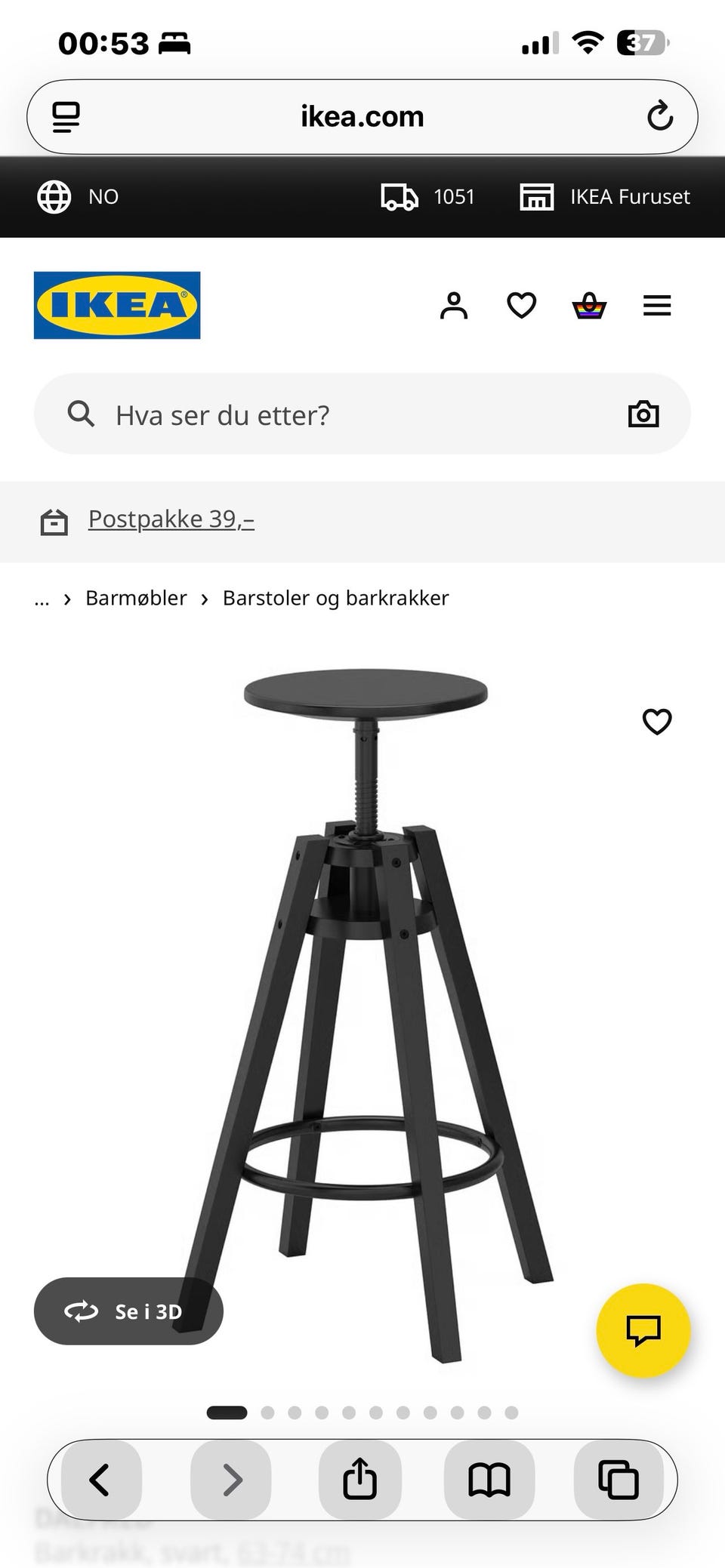
Task: Open the shopping bag
Action: [590, 306]
